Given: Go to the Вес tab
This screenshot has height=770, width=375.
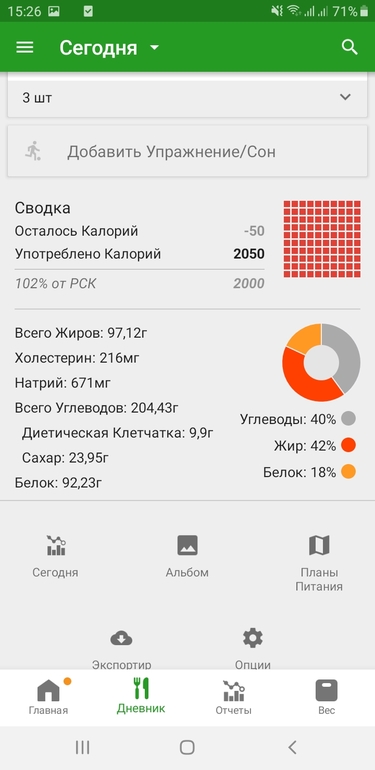Looking at the screenshot, I should coord(326,697).
